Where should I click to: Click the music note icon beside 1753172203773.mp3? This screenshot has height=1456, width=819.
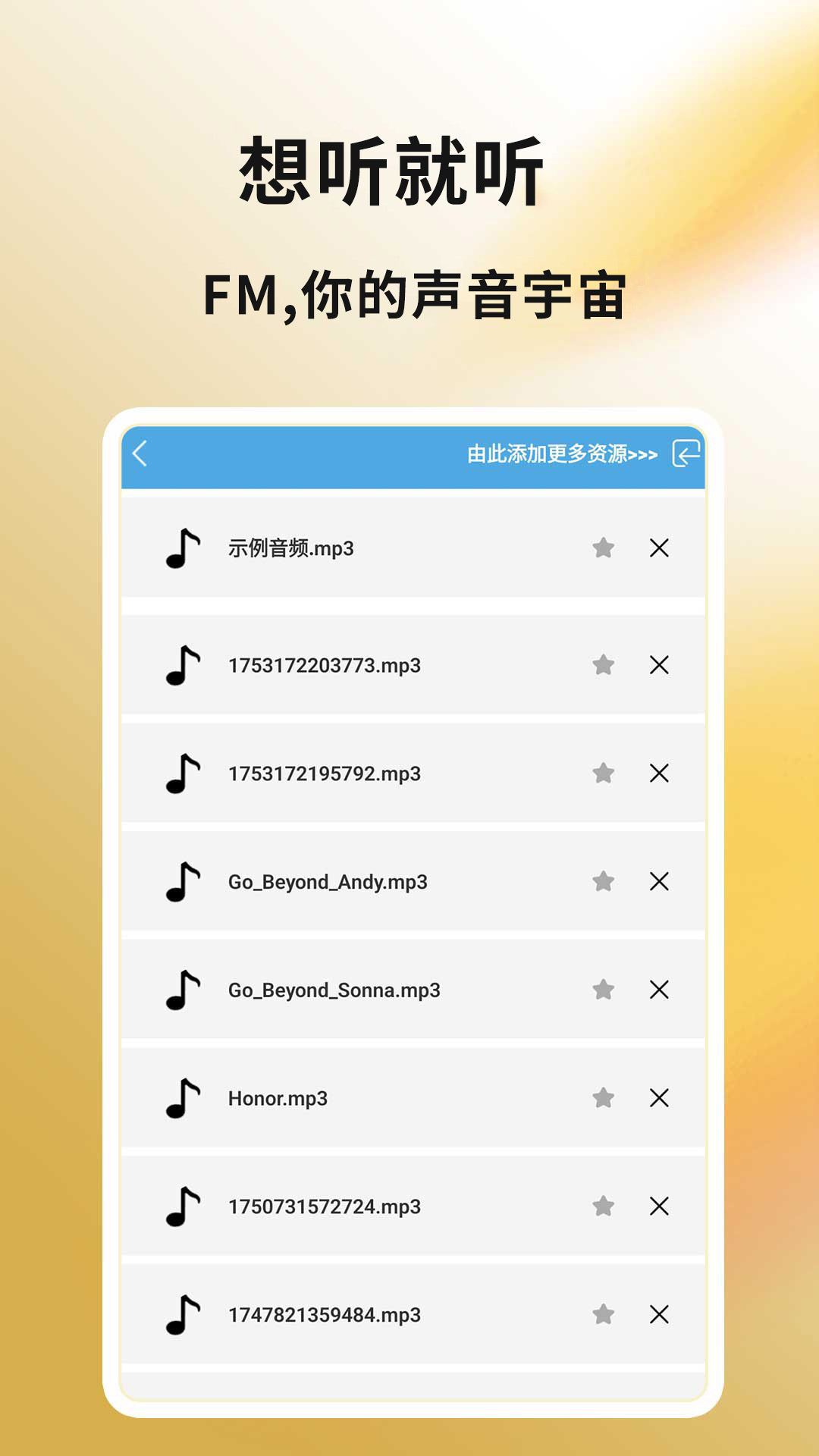pyautogui.click(x=182, y=665)
